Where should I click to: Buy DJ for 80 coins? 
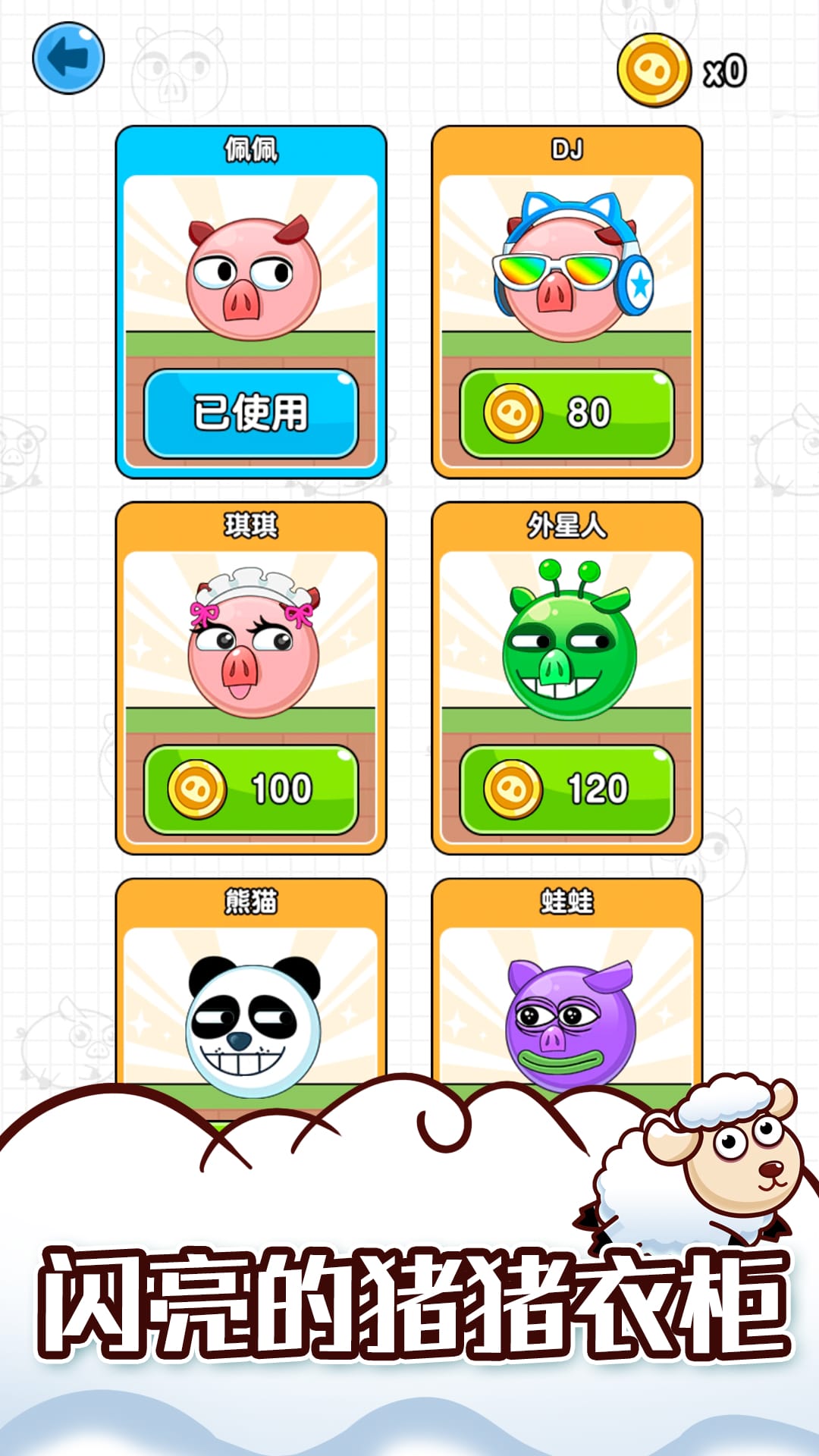[x=569, y=409]
